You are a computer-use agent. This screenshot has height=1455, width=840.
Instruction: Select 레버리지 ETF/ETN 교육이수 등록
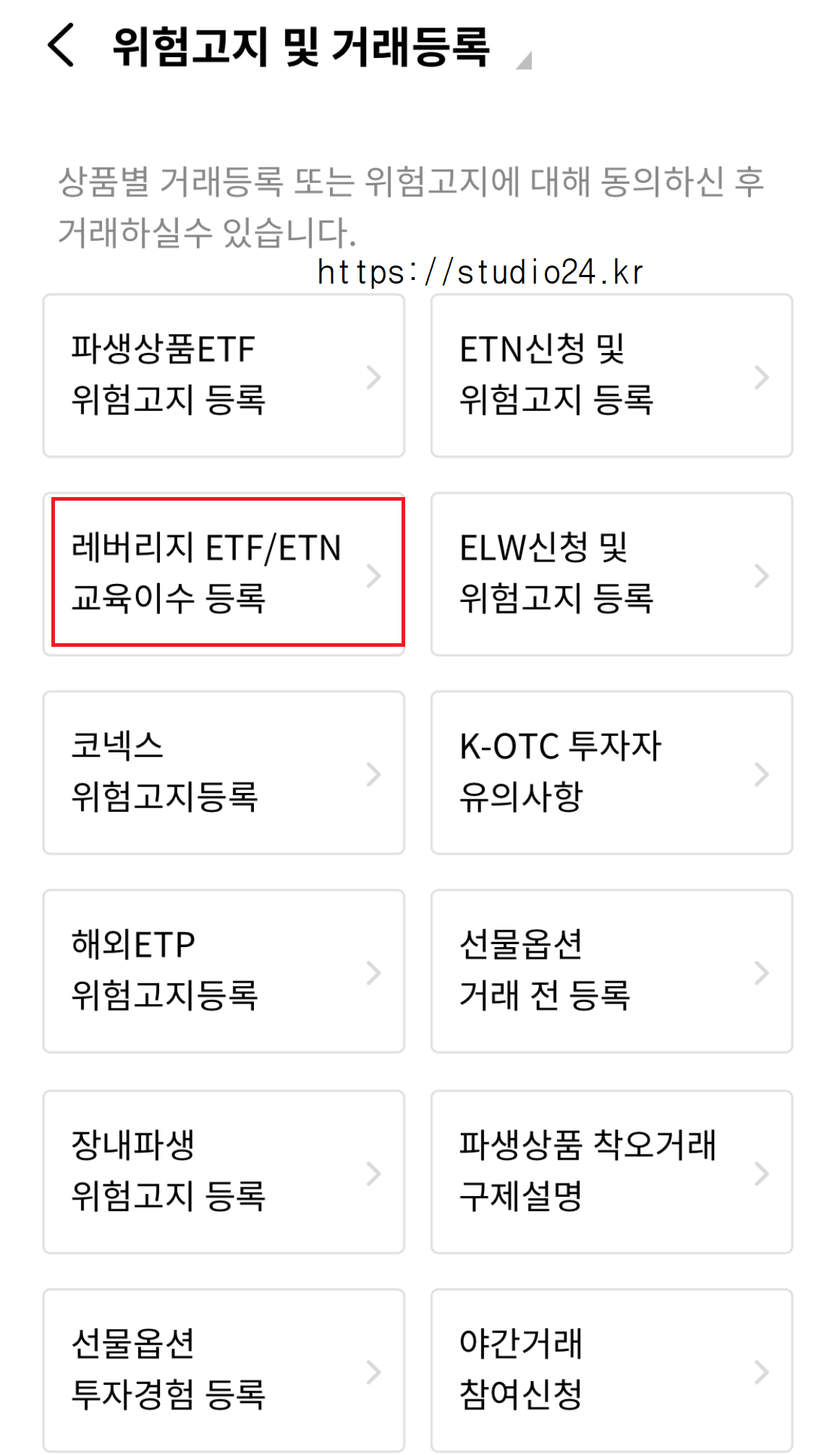point(224,574)
